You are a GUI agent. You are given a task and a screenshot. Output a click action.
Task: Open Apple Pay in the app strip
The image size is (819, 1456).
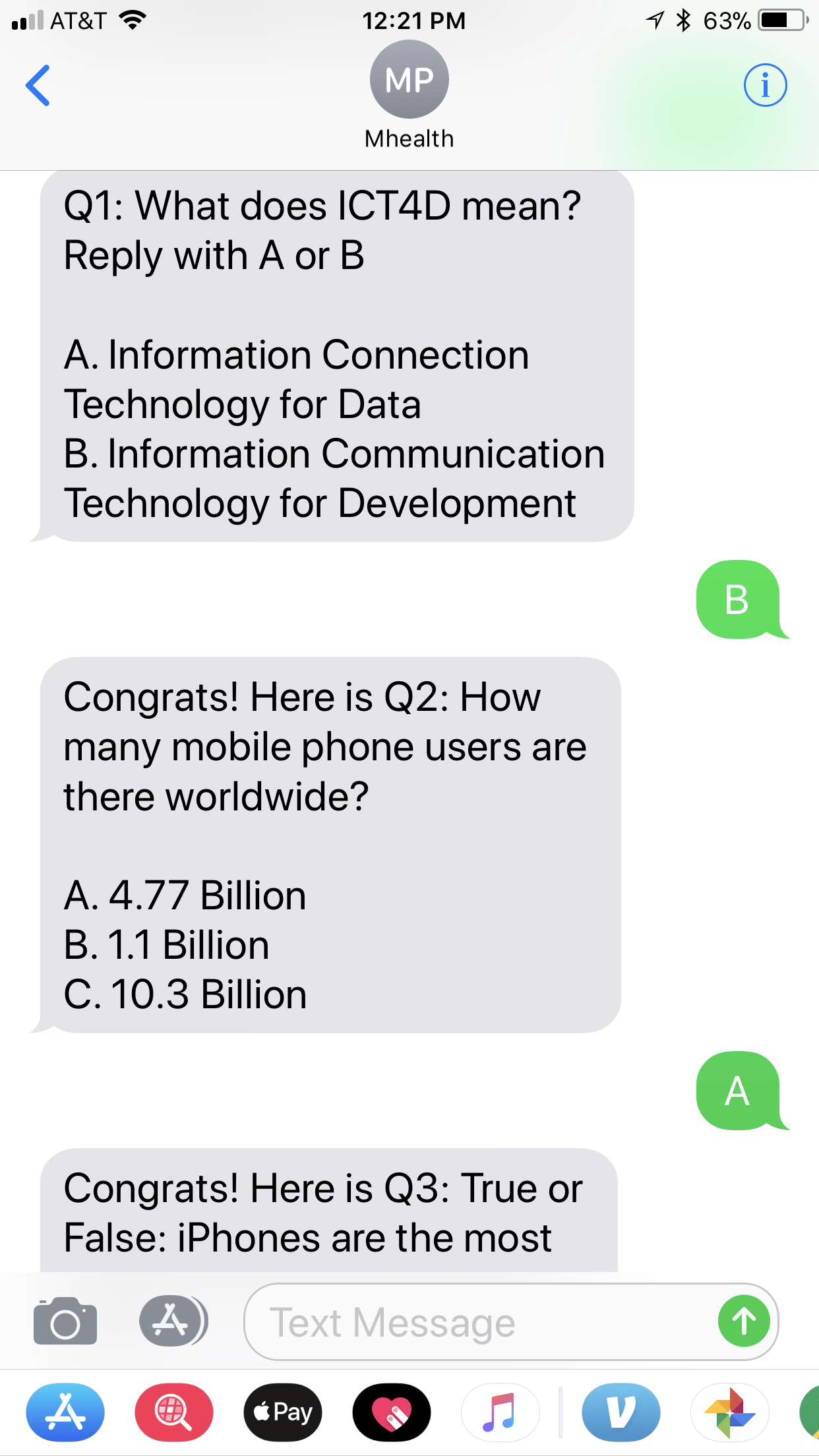click(283, 1412)
